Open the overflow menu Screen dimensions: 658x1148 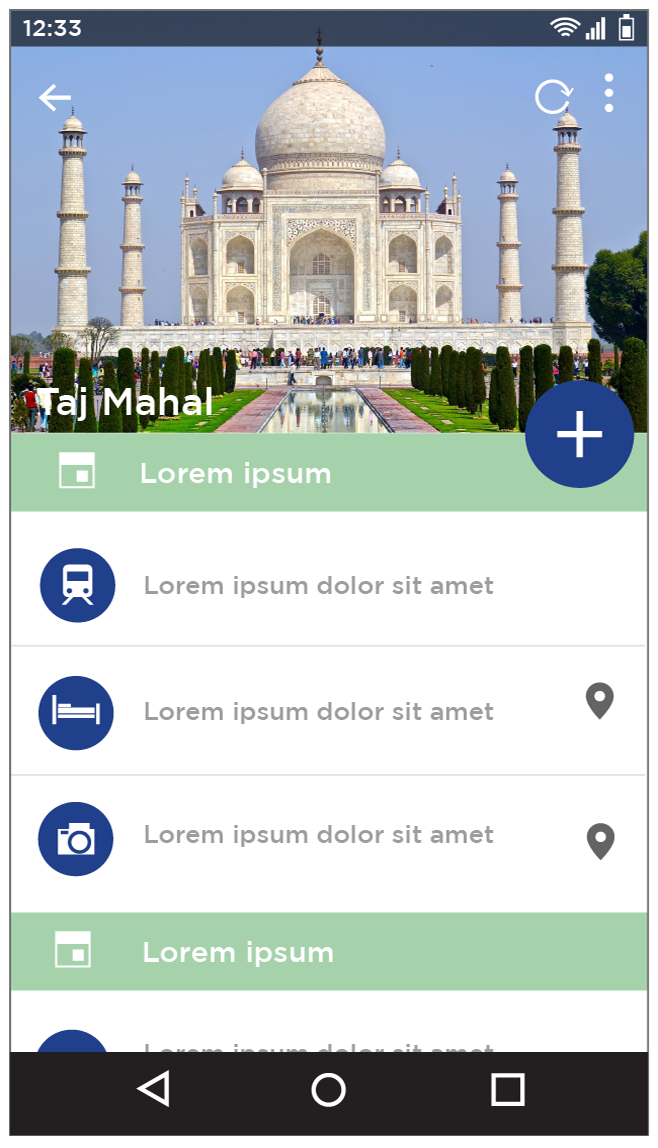click(x=609, y=93)
